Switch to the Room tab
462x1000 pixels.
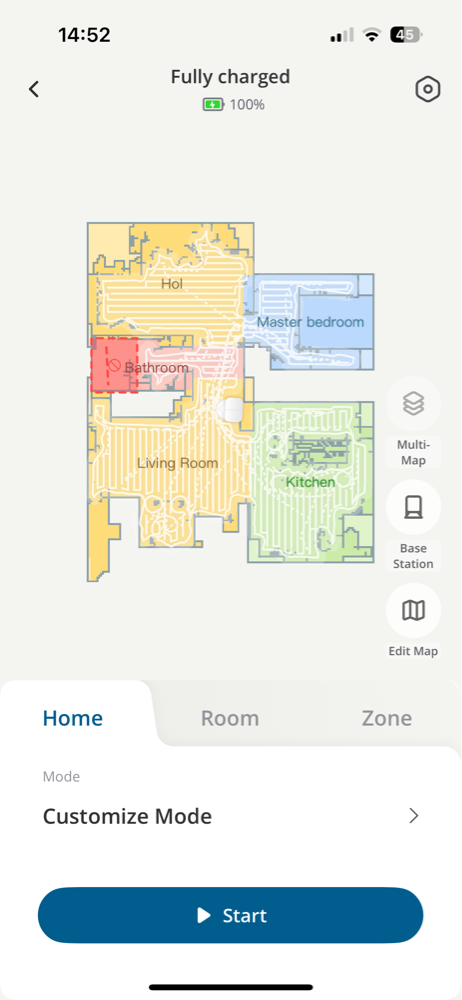230,718
